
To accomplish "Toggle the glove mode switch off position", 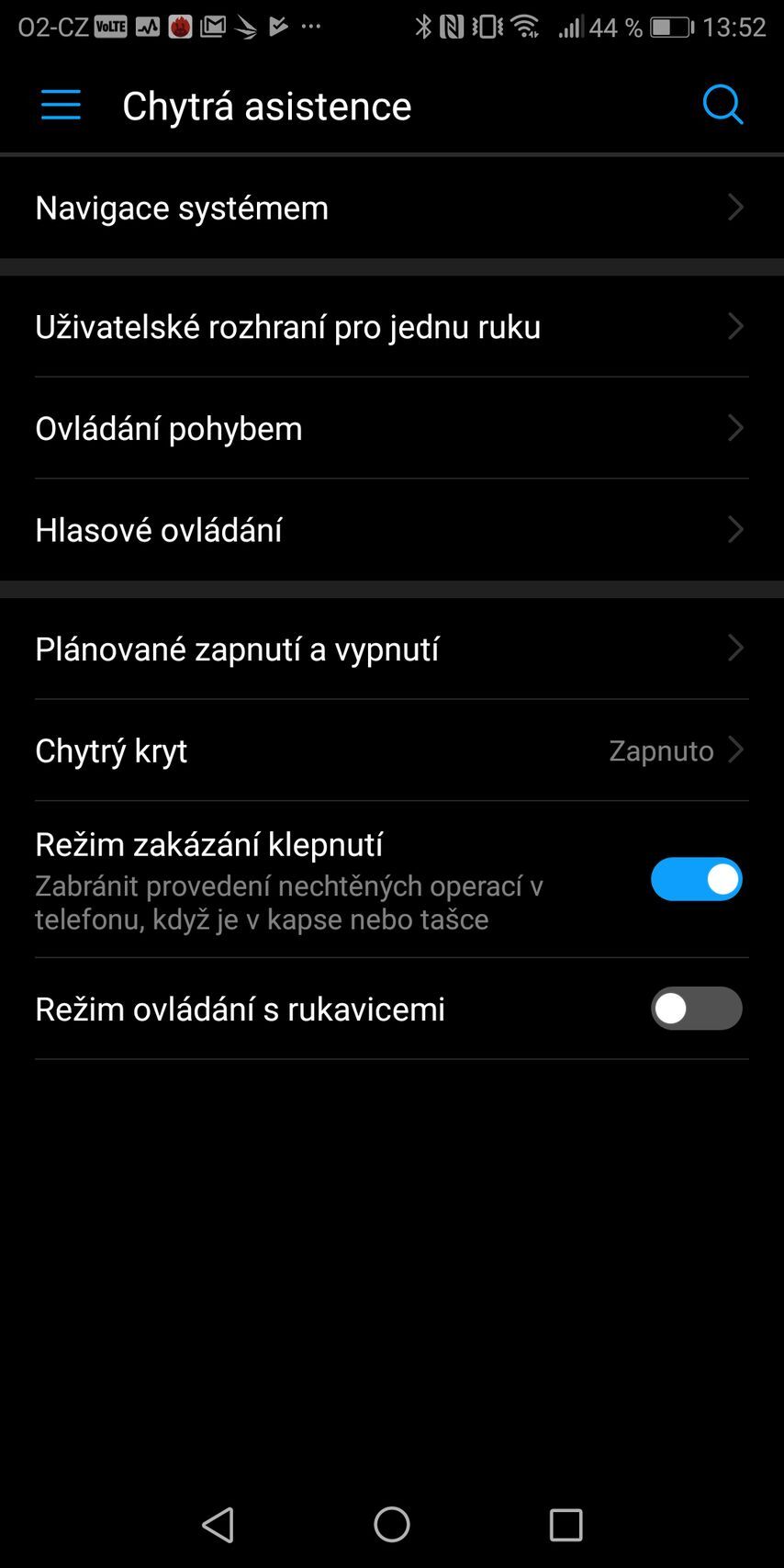I will (x=696, y=1008).
